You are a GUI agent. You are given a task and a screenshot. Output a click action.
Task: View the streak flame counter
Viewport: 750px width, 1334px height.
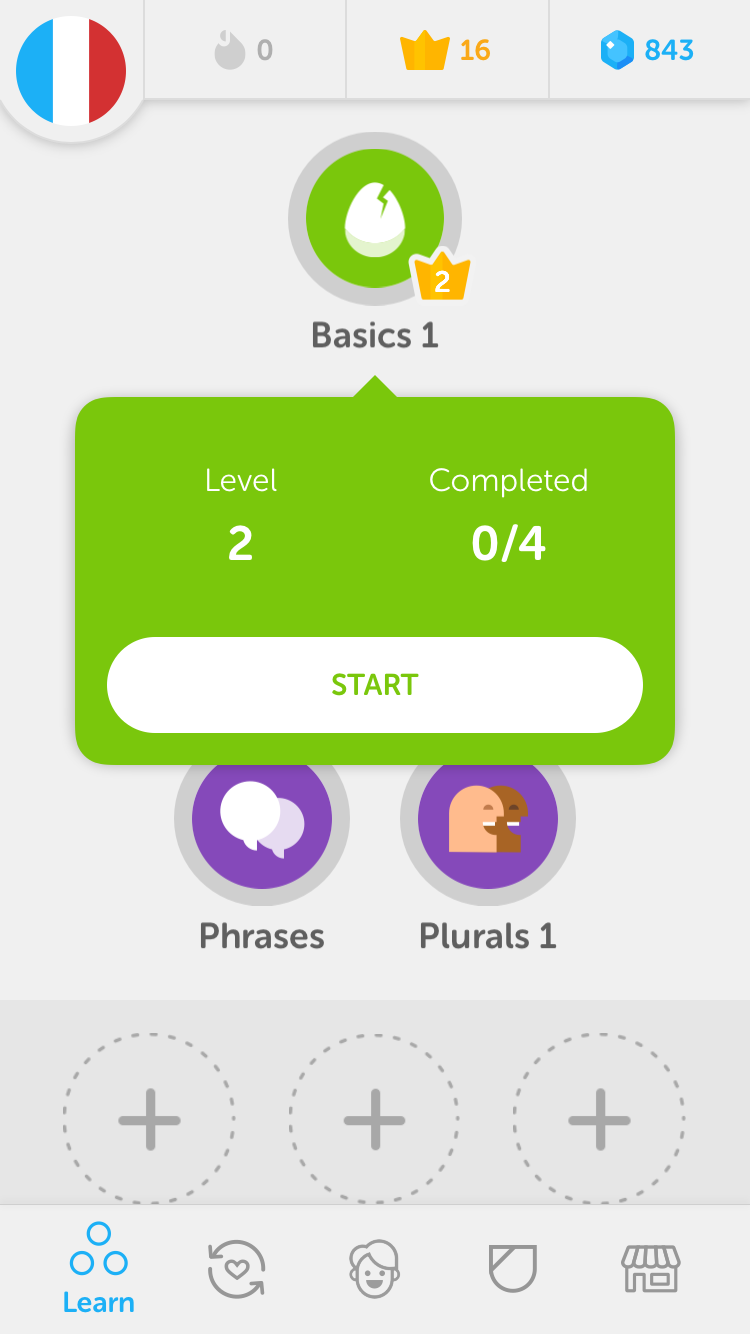pos(245,50)
